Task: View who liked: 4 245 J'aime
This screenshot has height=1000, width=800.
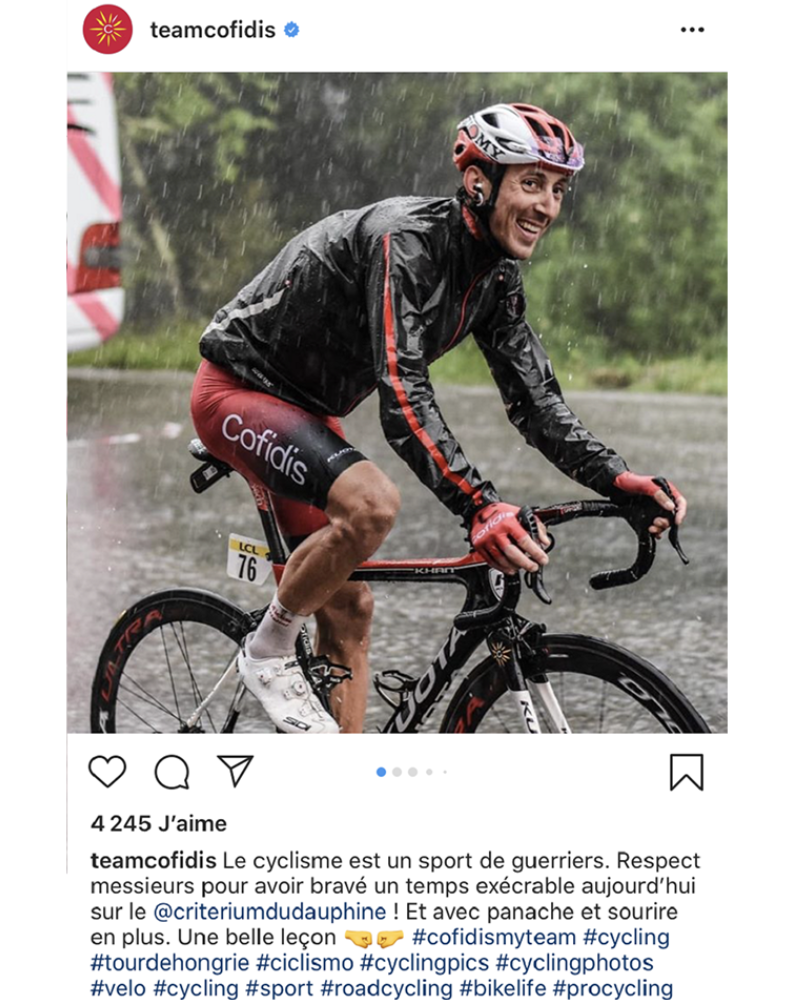Action: pos(158,824)
